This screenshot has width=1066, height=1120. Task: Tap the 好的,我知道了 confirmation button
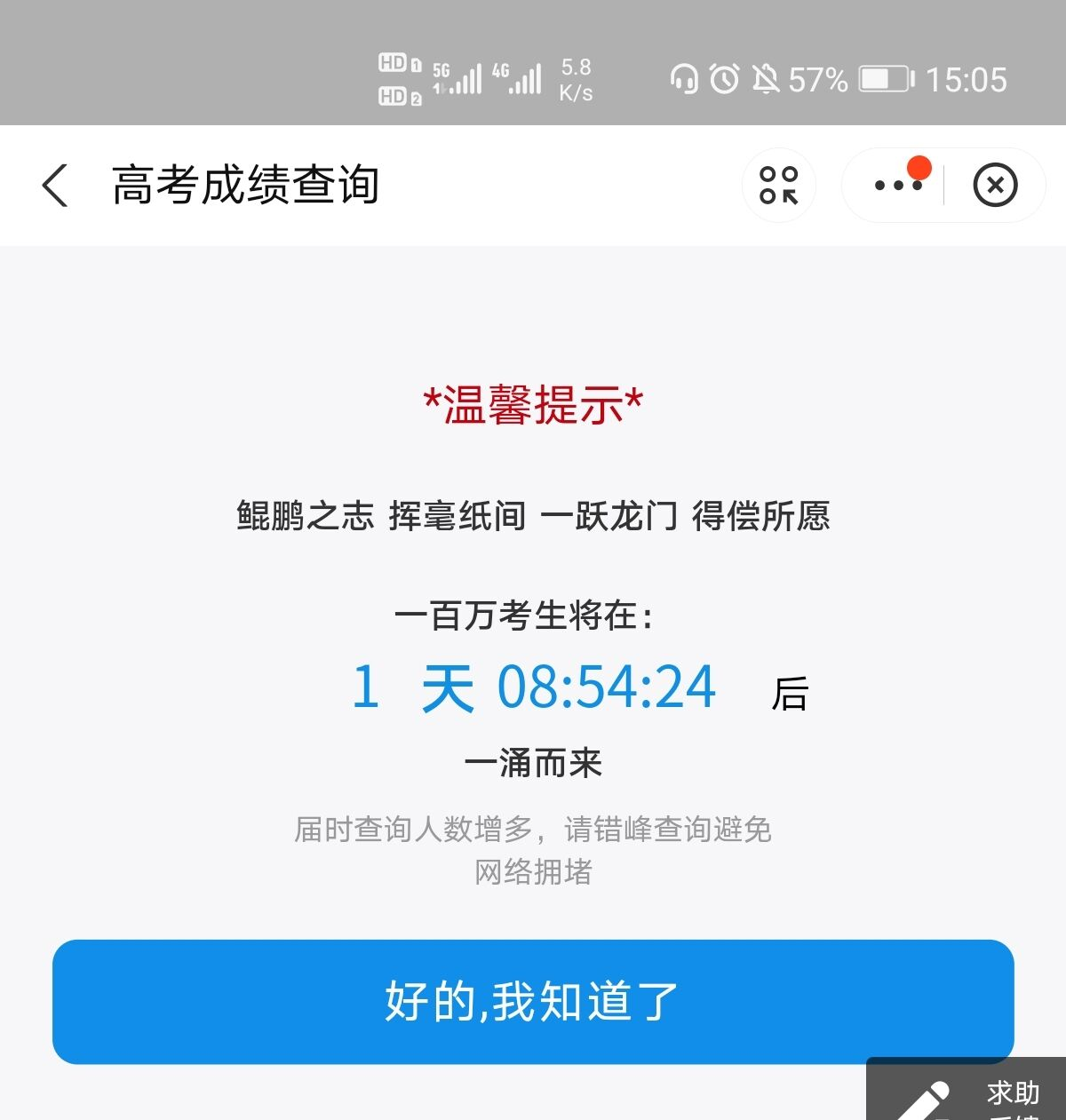coord(533,1000)
